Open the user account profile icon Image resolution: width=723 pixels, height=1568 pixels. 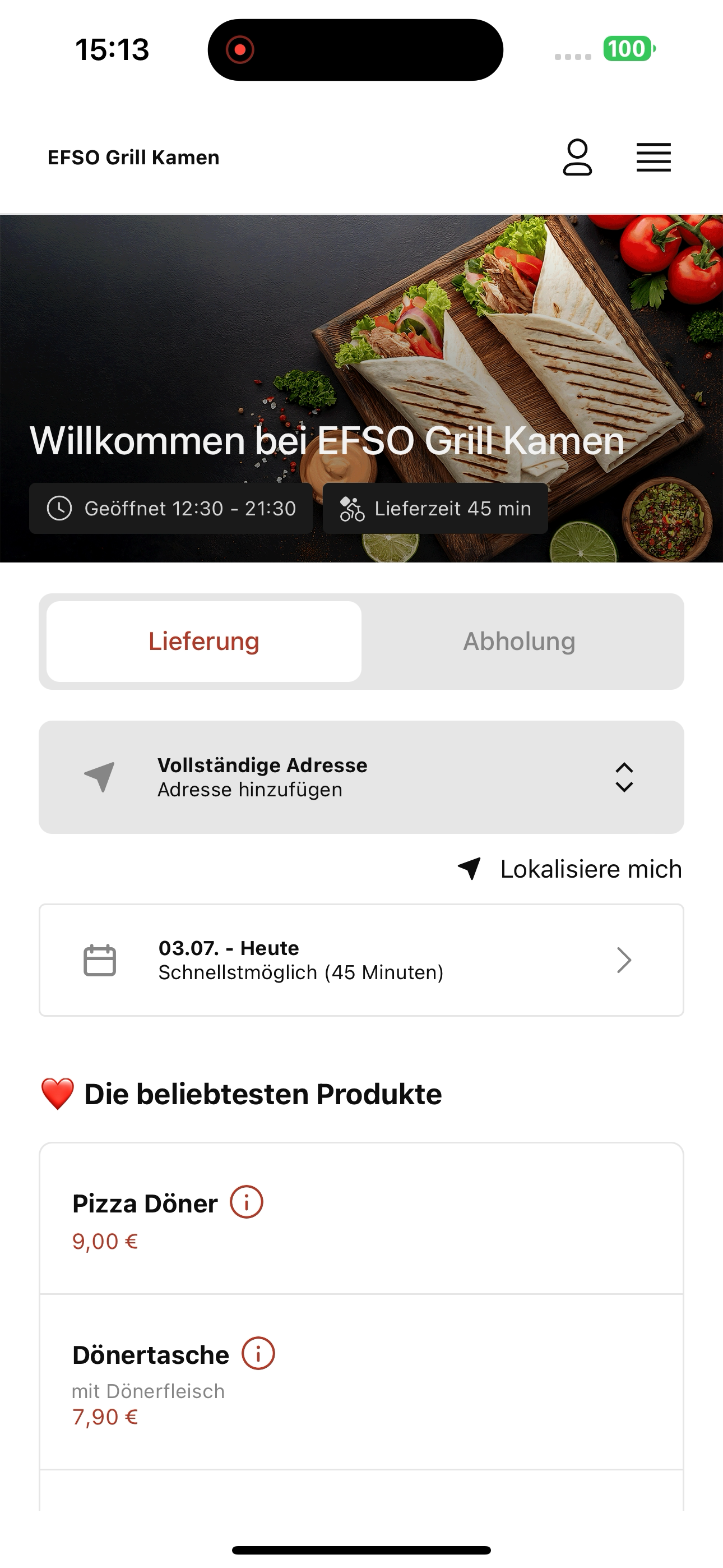tap(577, 157)
